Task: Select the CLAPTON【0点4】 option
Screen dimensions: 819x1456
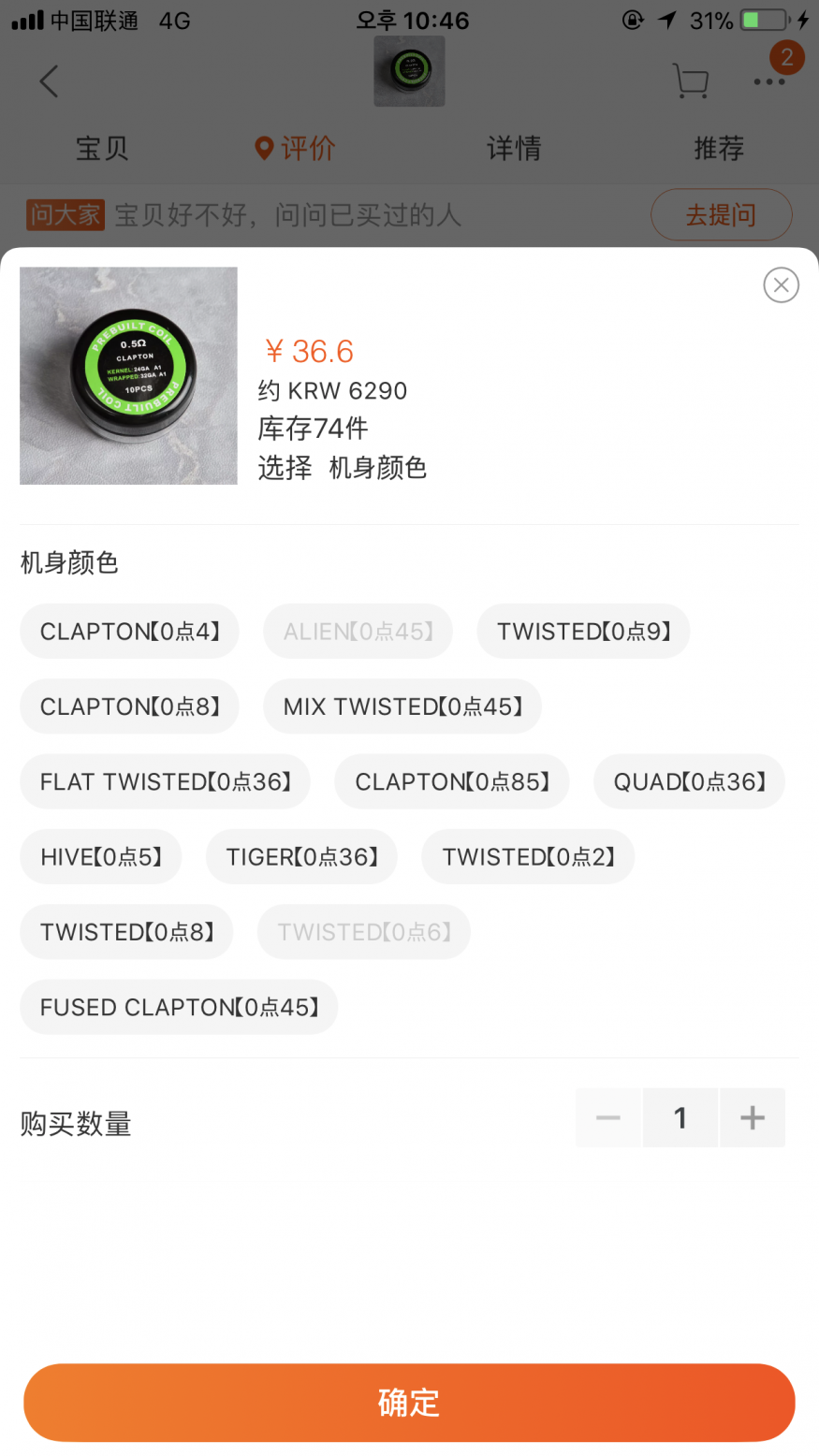Action: point(129,632)
